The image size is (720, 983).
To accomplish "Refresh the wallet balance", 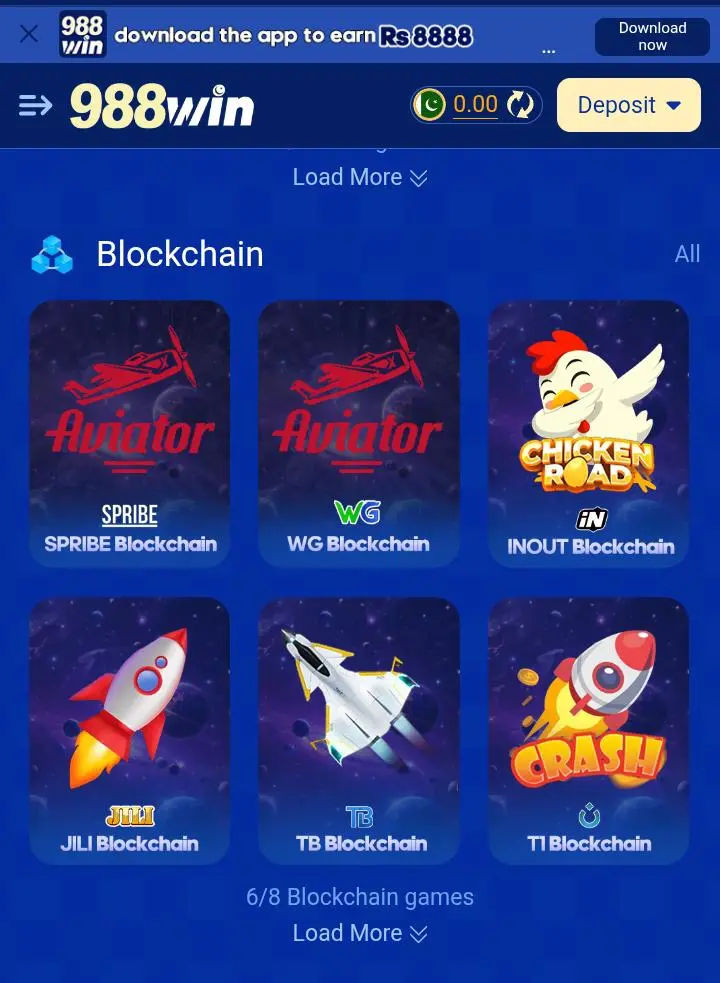I will click(x=520, y=105).
